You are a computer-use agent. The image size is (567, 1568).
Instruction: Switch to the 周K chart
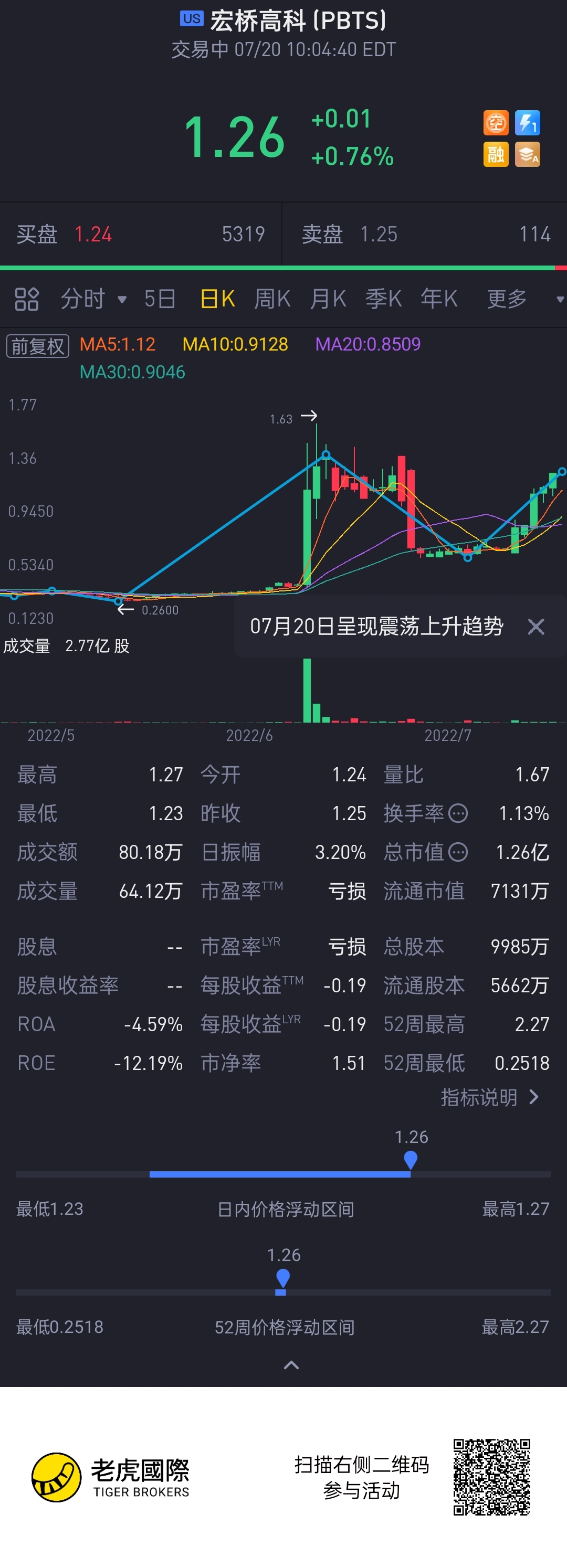[x=272, y=299]
